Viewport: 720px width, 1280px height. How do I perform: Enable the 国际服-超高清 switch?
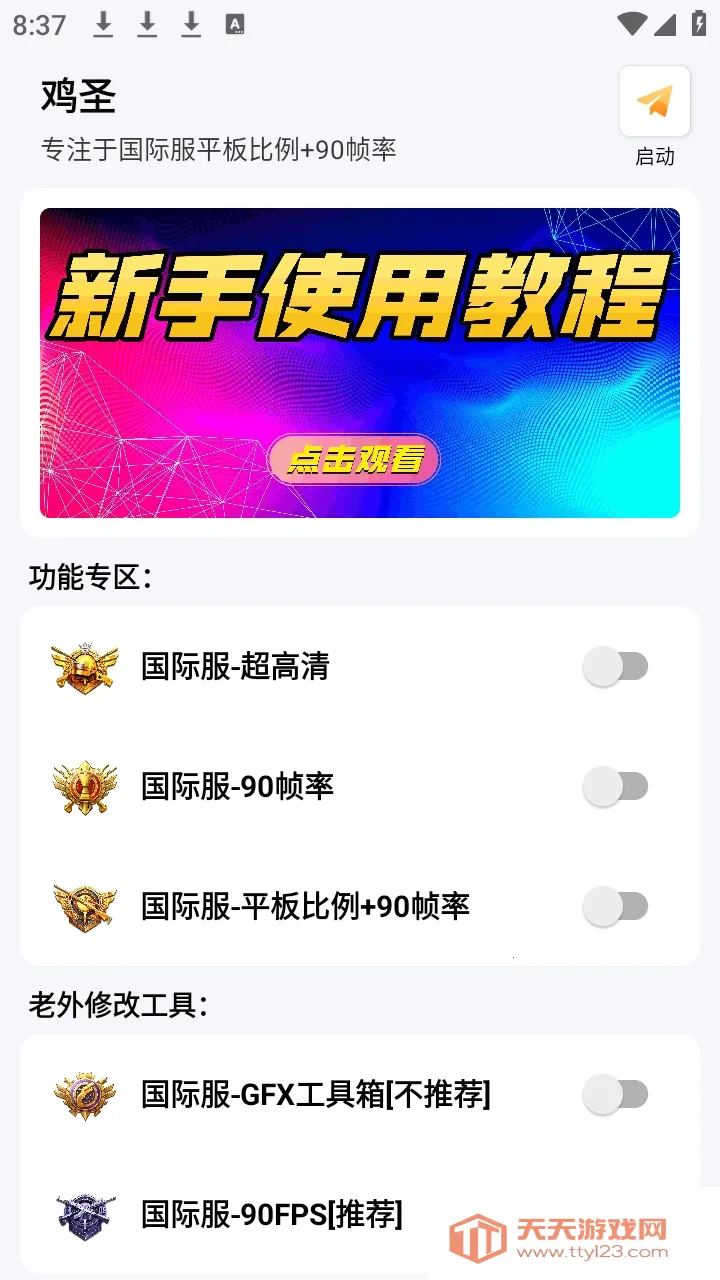pyautogui.click(x=617, y=666)
